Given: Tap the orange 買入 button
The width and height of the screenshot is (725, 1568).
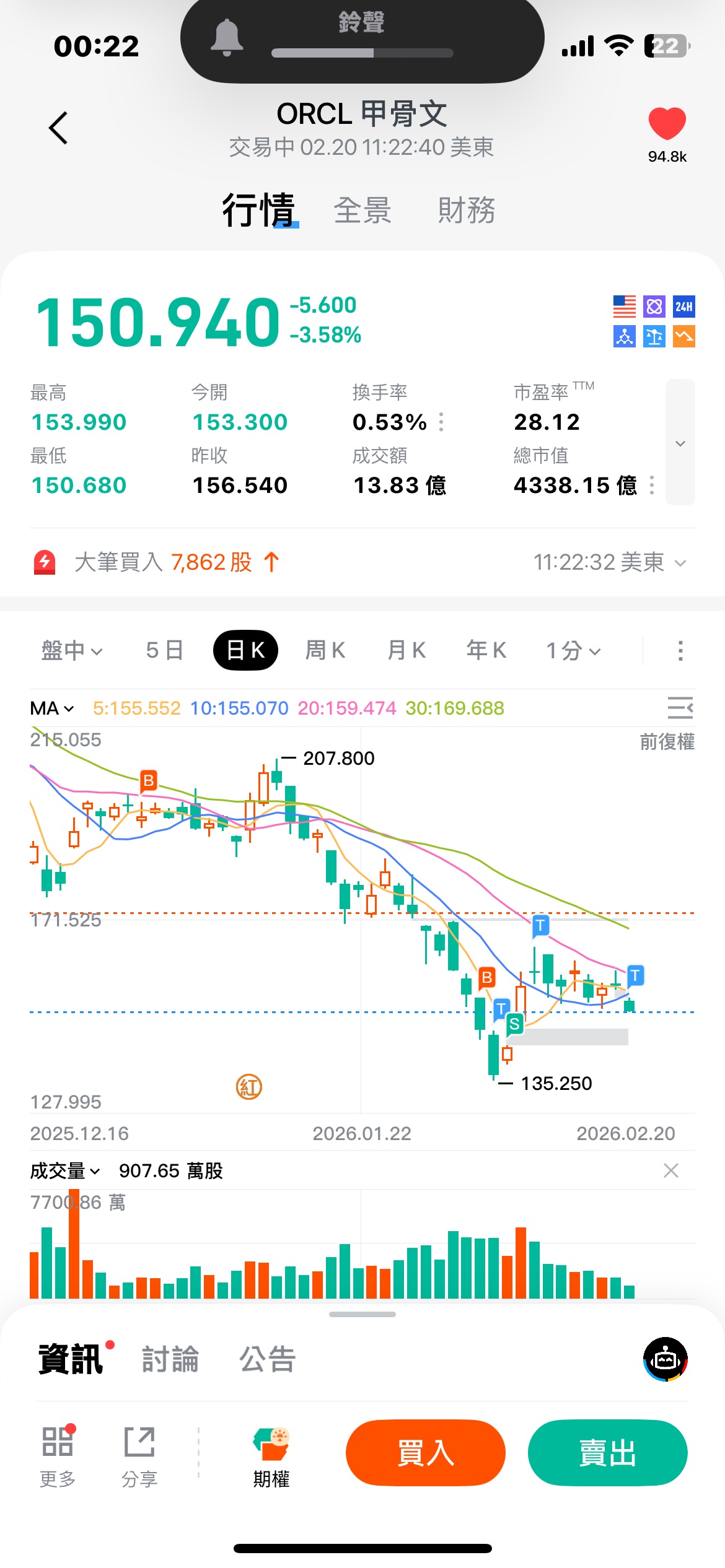Looking at the screenshot, I should (426, 1453).
